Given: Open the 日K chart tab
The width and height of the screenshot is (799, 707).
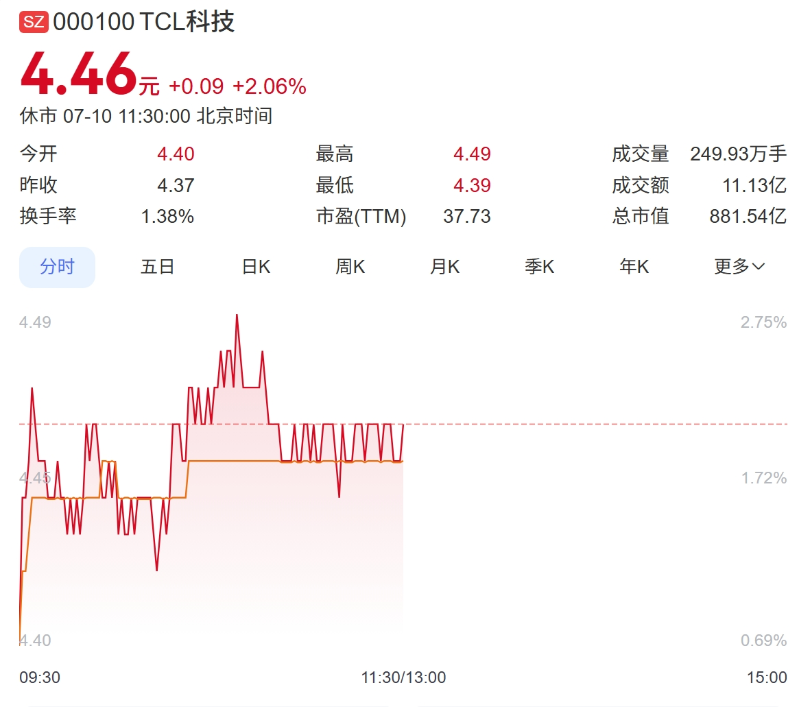Looking at the screenshot, I should [256, 267].
